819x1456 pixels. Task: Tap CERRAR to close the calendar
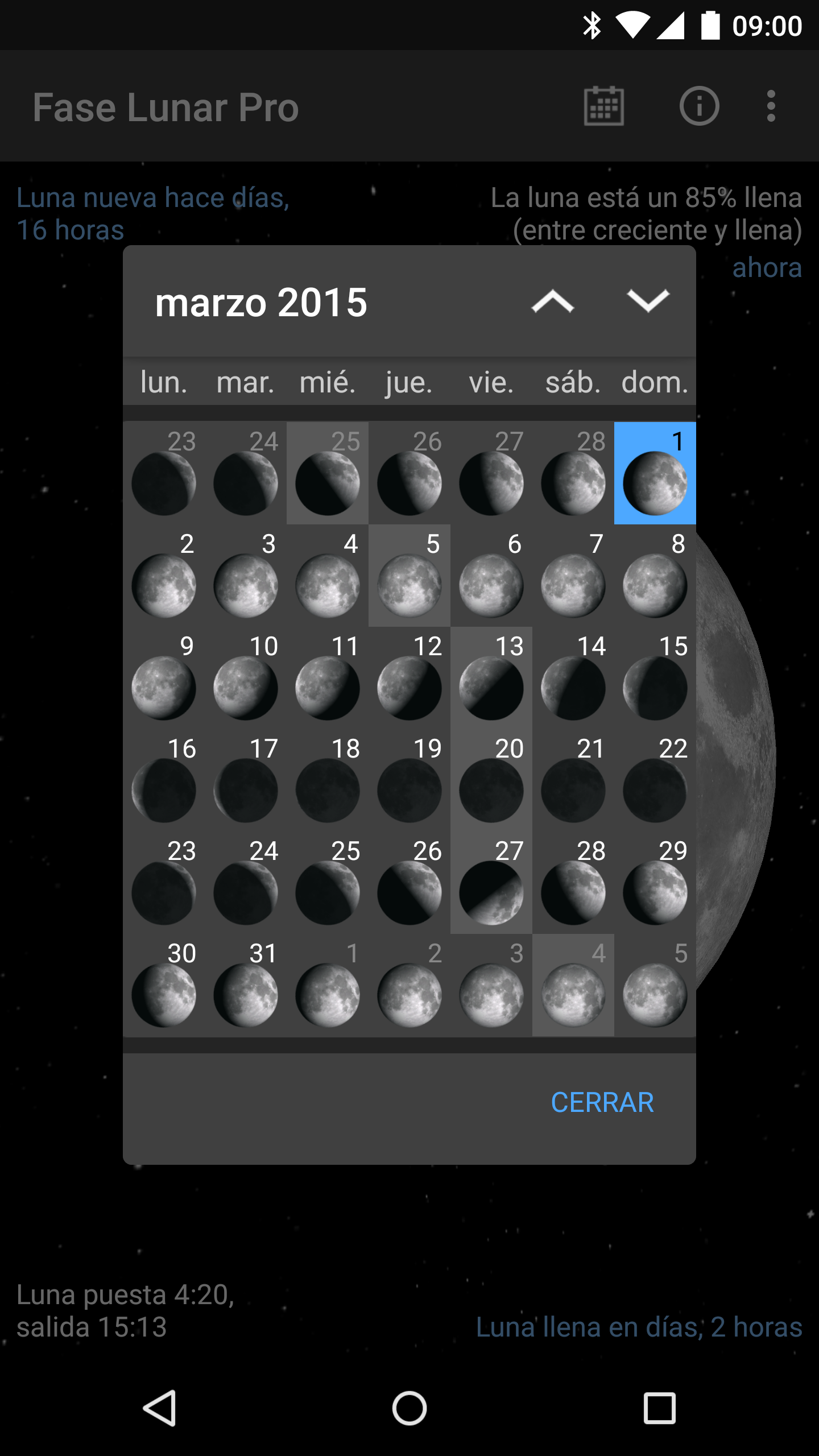coord(602,1102)
